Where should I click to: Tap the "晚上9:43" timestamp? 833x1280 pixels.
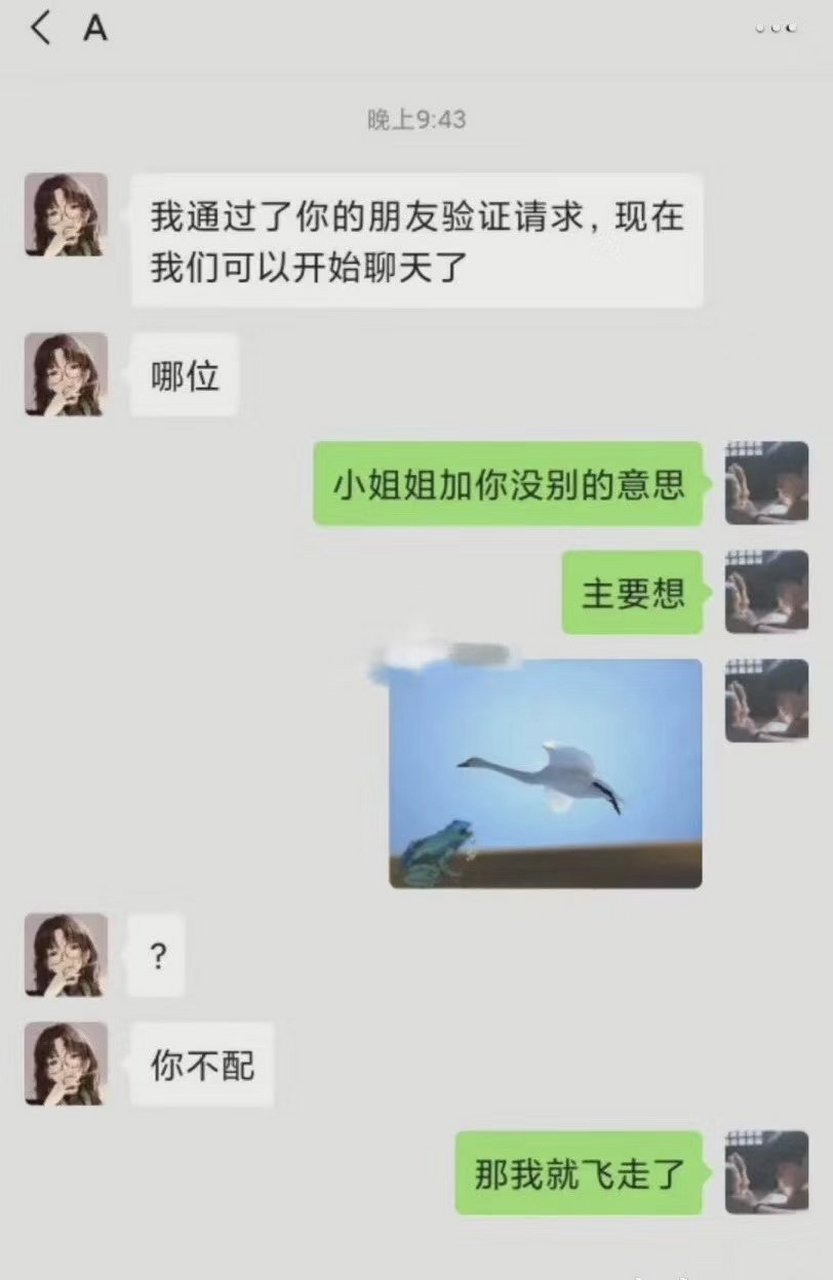416,118
